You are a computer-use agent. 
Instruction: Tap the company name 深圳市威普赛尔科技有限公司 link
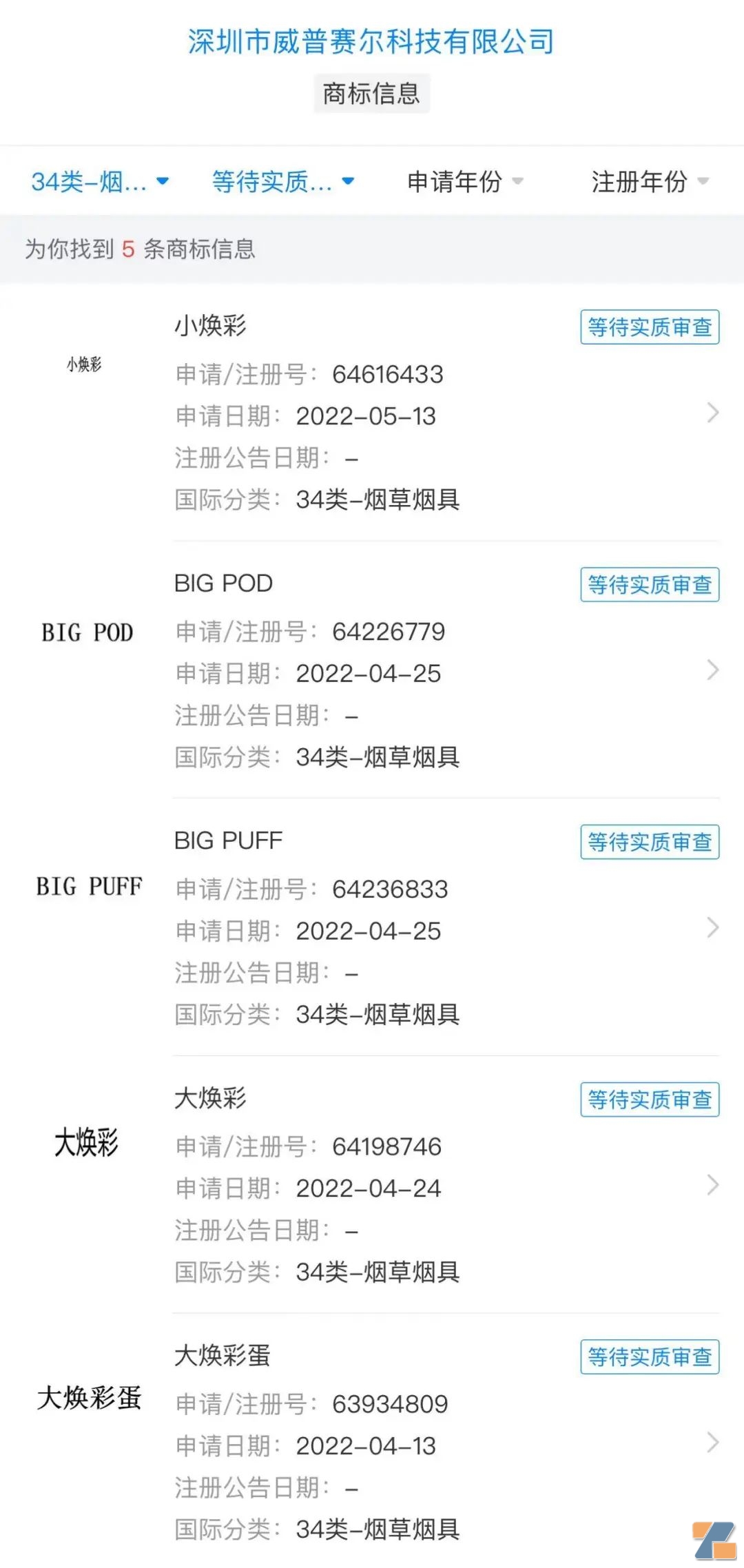(x=371, y=42)
